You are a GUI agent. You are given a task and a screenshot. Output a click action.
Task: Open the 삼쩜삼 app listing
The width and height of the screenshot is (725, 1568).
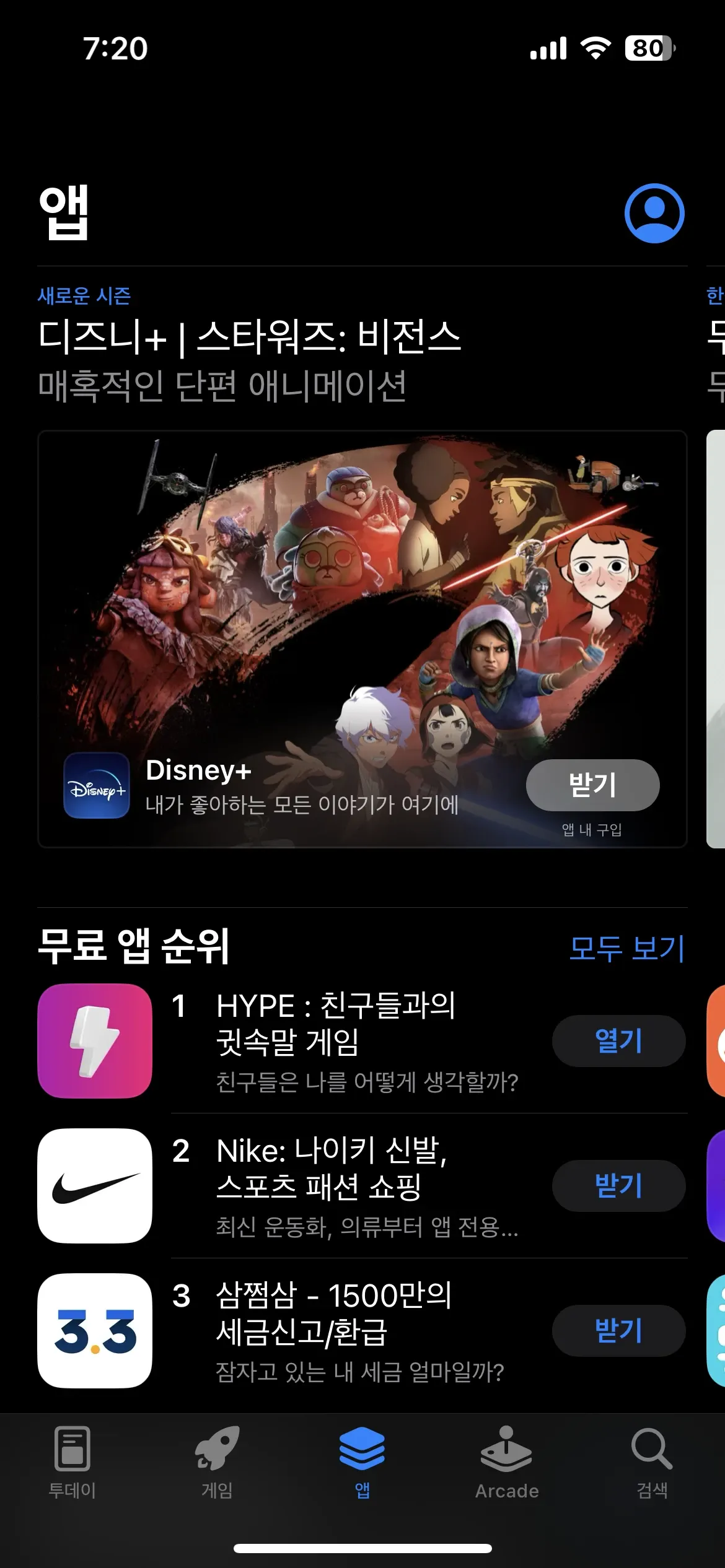coord(335,1330)
